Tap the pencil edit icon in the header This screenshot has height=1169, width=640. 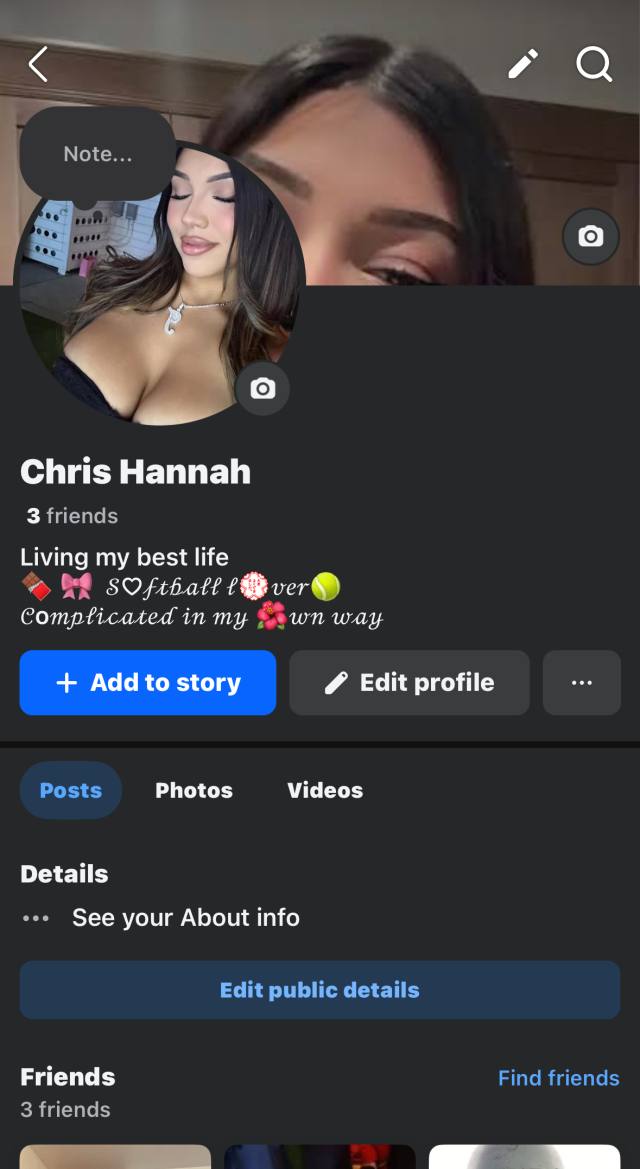tap(523, 64)
